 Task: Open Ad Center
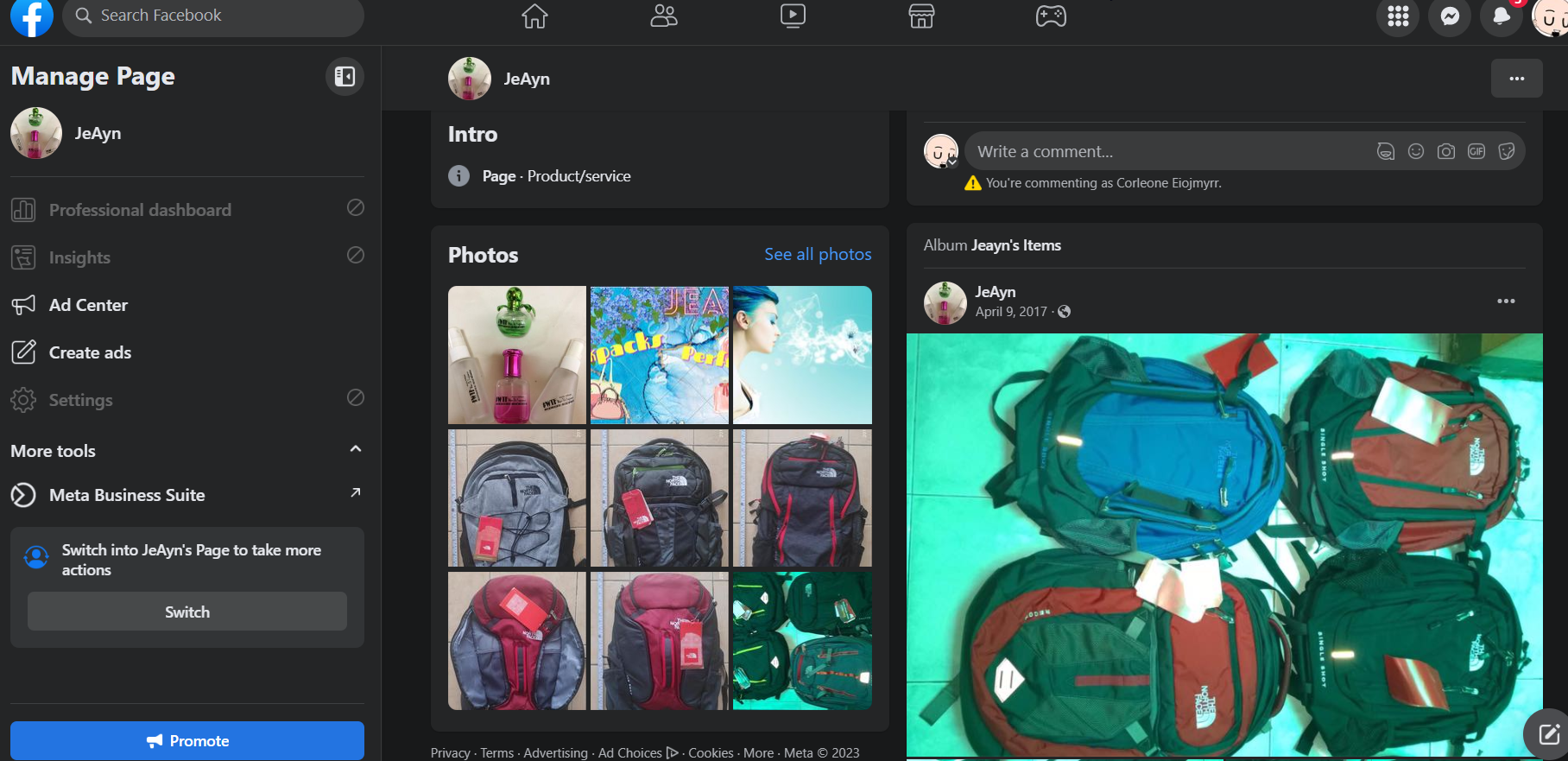[x=88, y=305]
